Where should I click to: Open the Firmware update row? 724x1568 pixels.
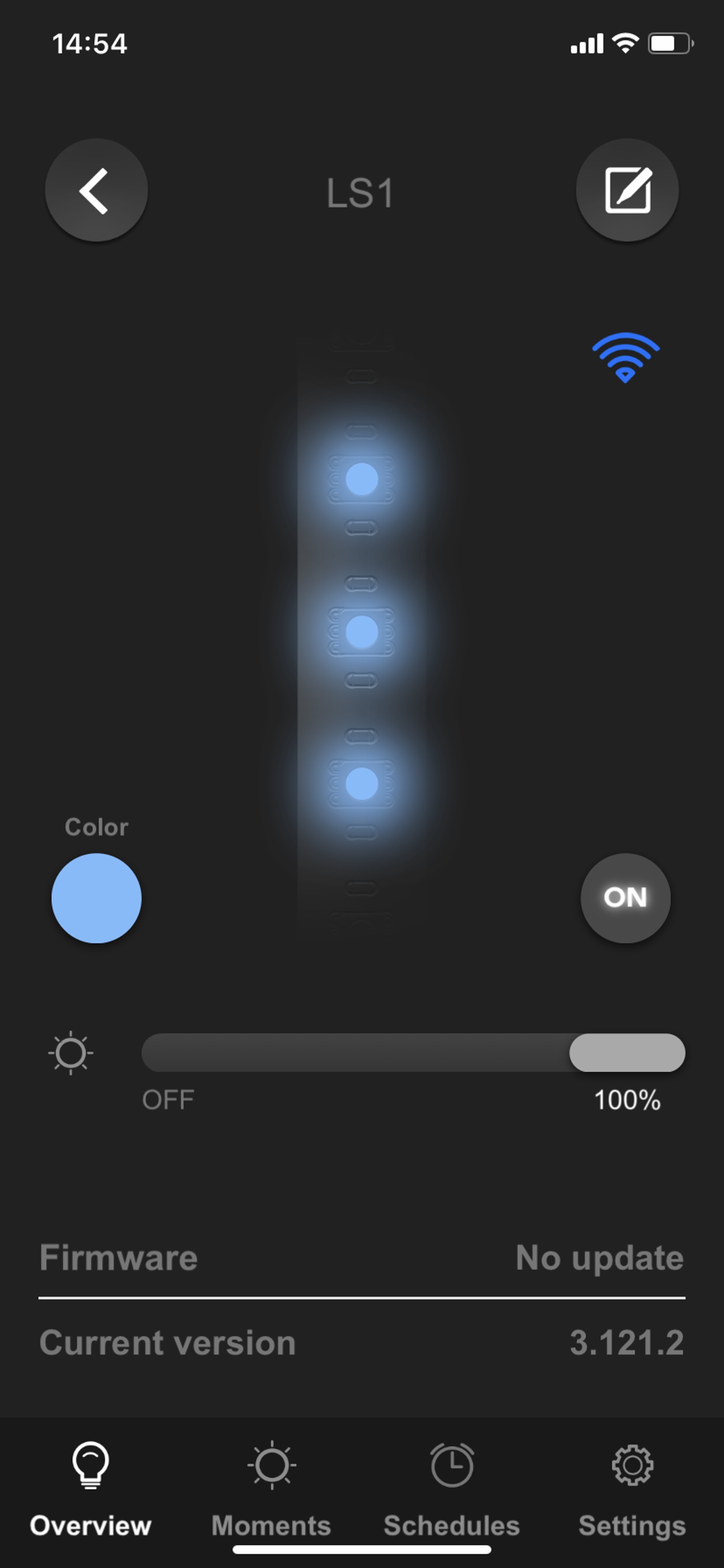[362, 1257]
